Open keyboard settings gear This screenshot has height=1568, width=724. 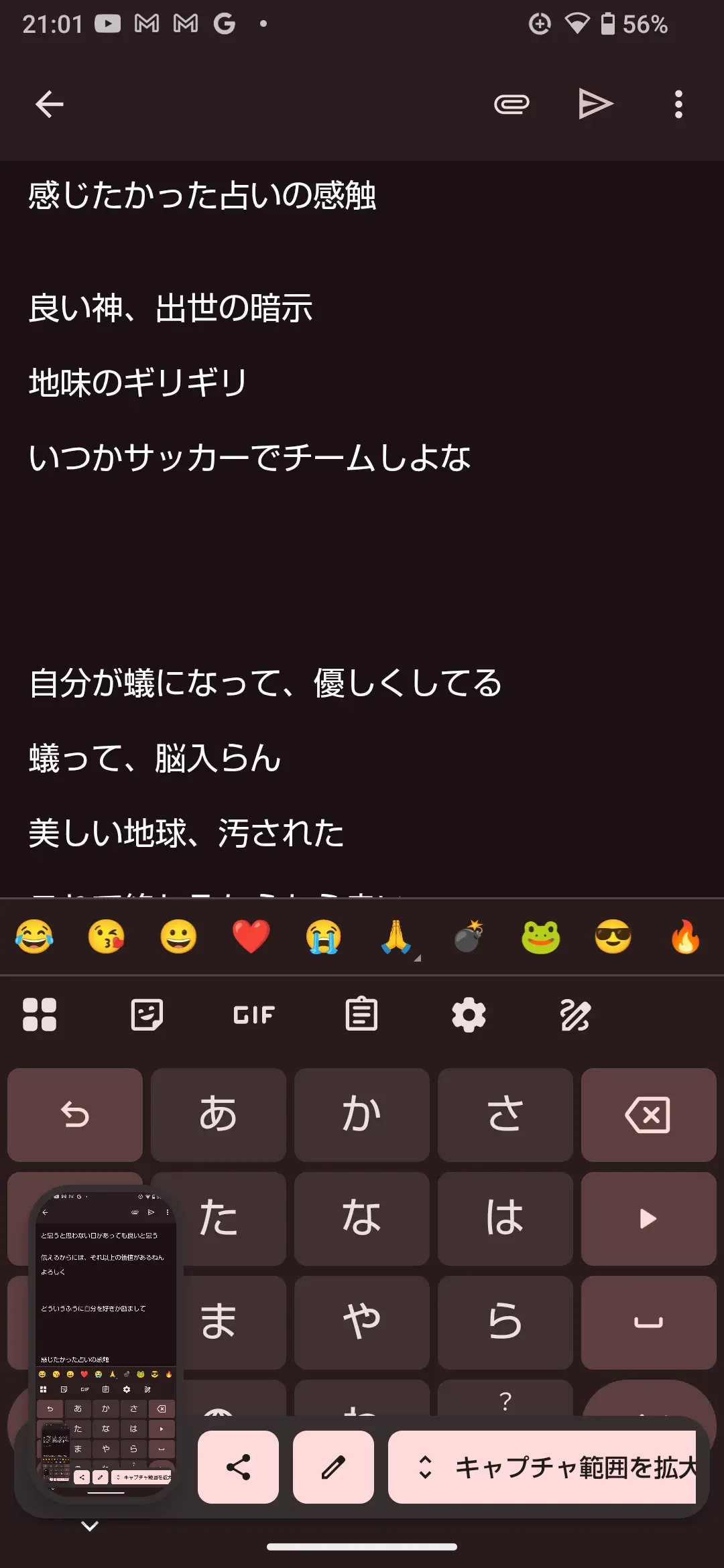click(469, 1015)
